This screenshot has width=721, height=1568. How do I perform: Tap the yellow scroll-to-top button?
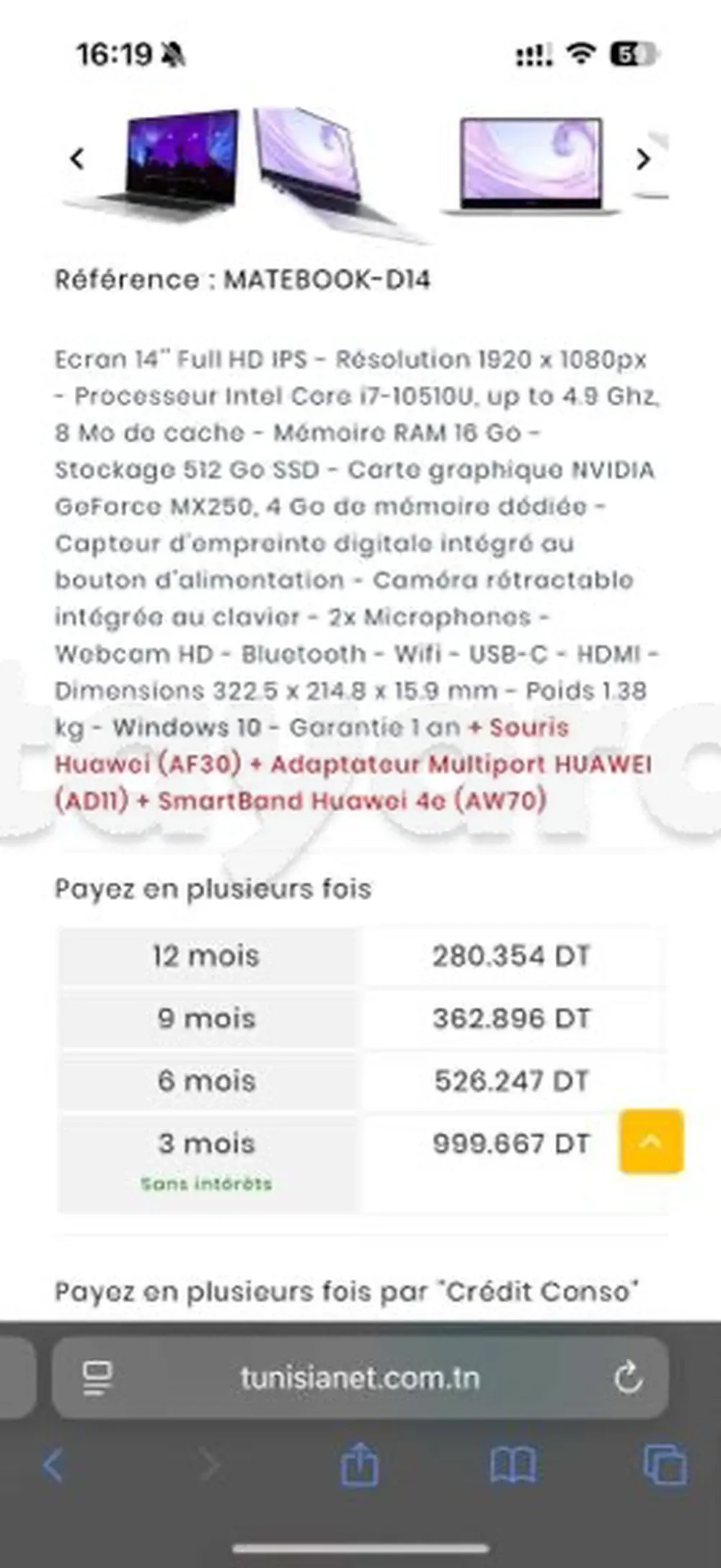(x=651, y=1141)
